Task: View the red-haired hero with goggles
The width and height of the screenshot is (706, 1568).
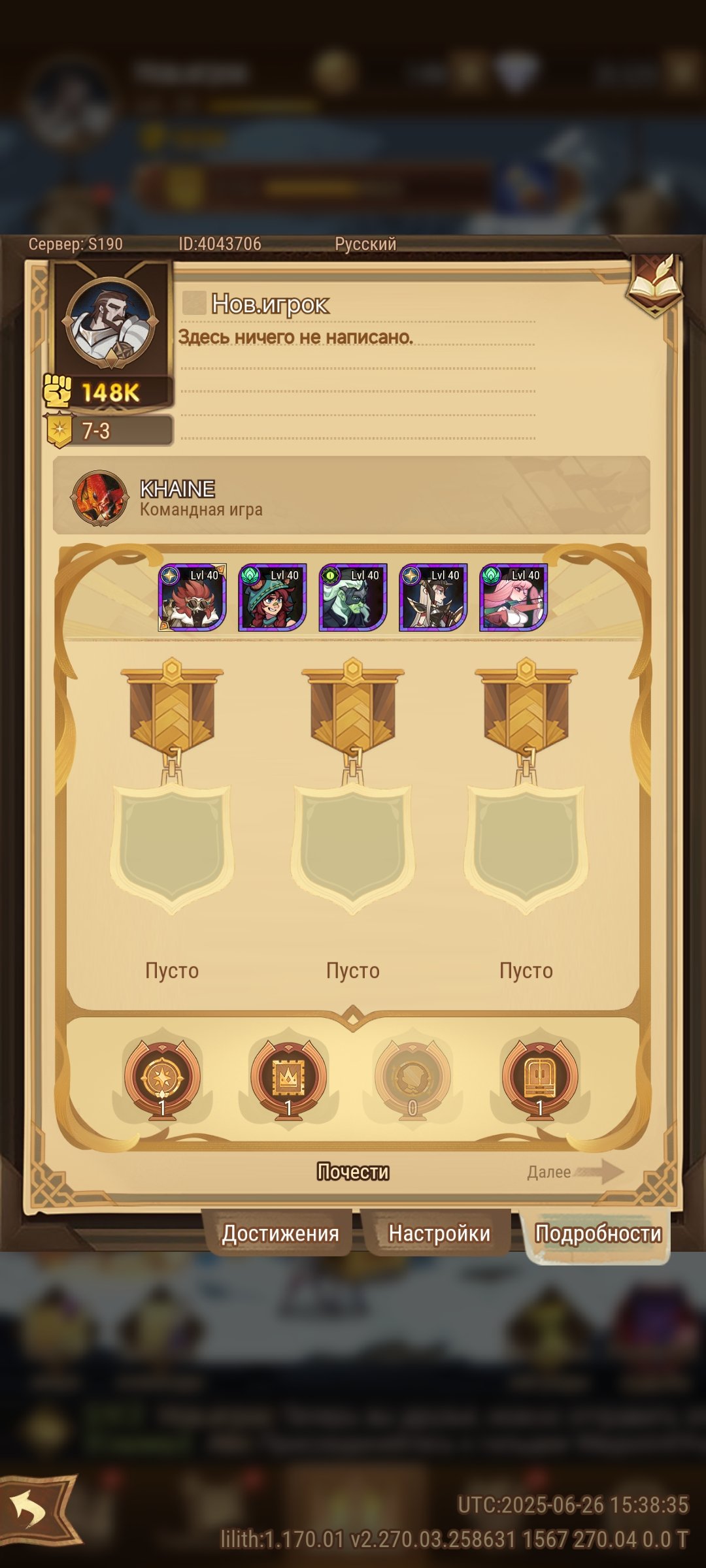Action: tap(192, 597)
